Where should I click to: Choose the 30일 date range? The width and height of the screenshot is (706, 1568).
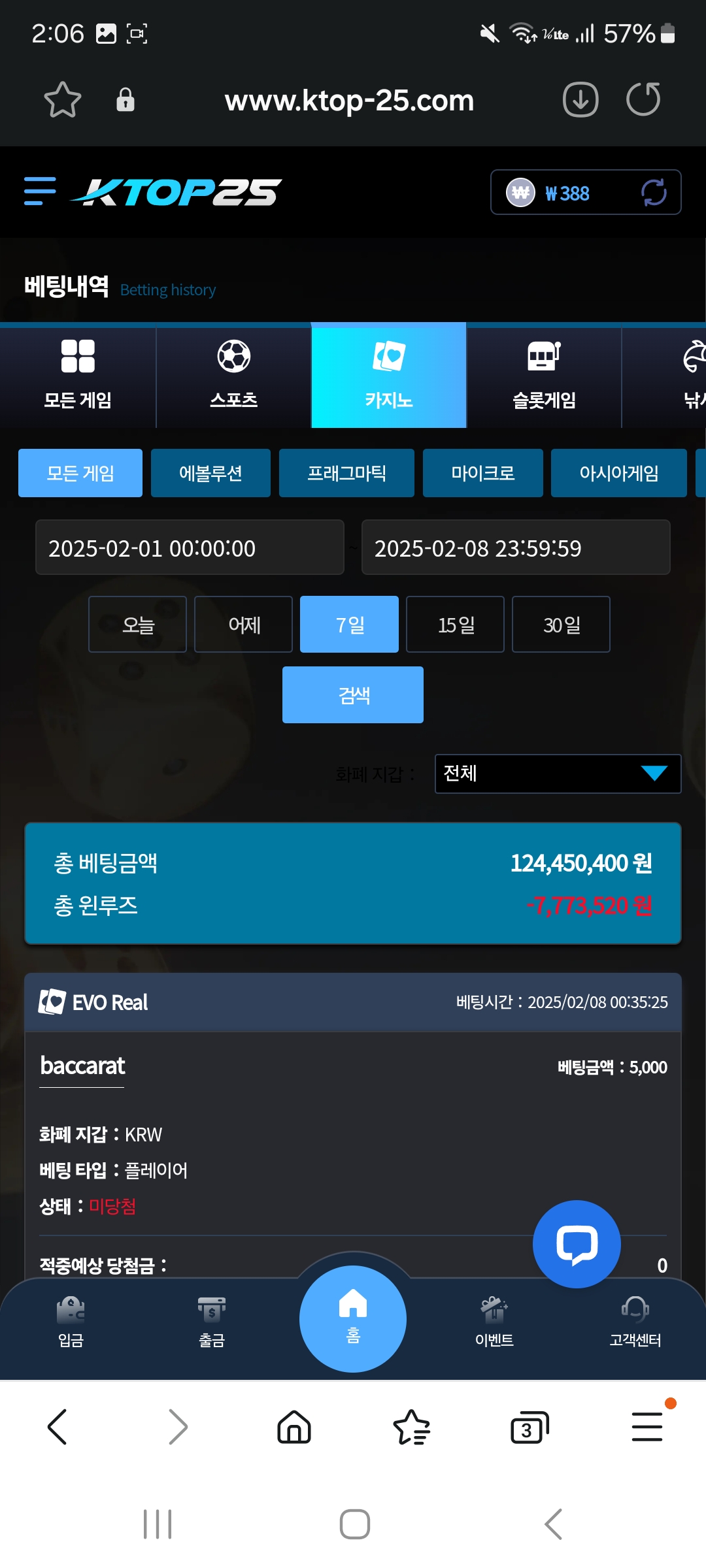(561, 625)
